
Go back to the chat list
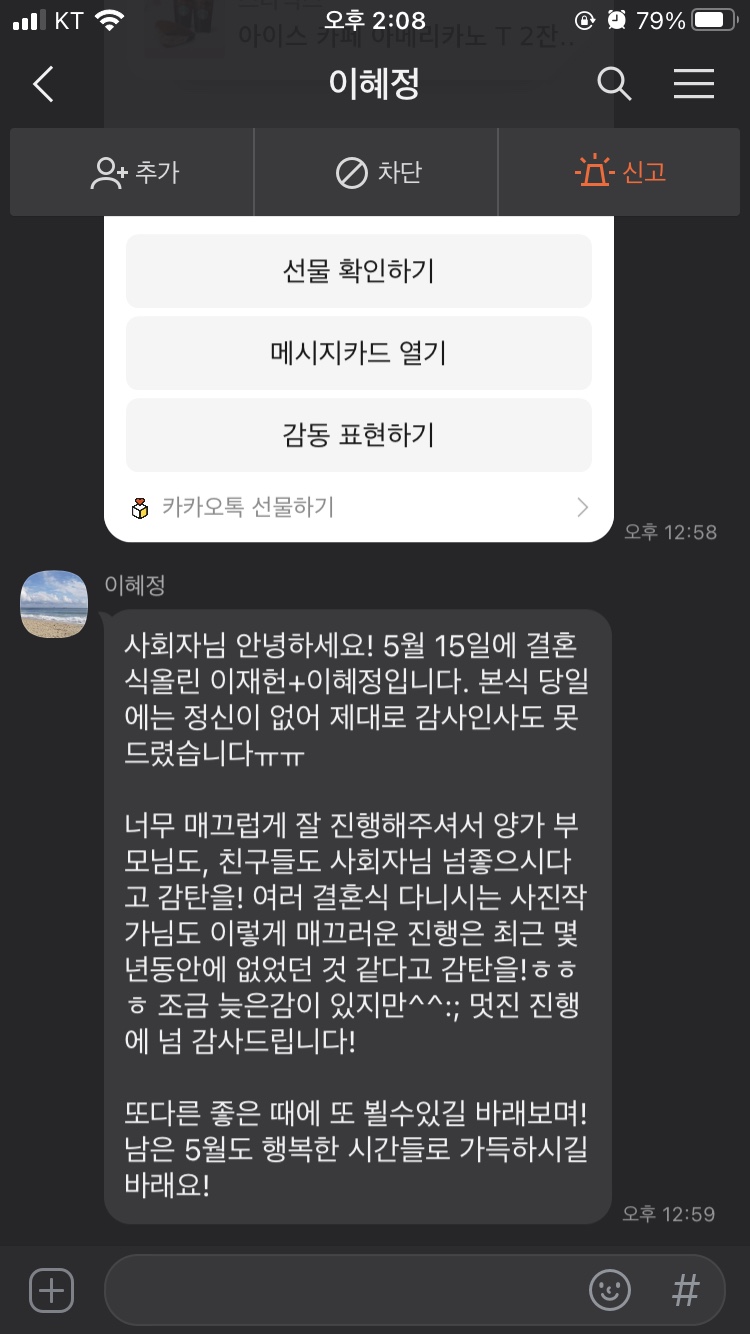point(43,85)
